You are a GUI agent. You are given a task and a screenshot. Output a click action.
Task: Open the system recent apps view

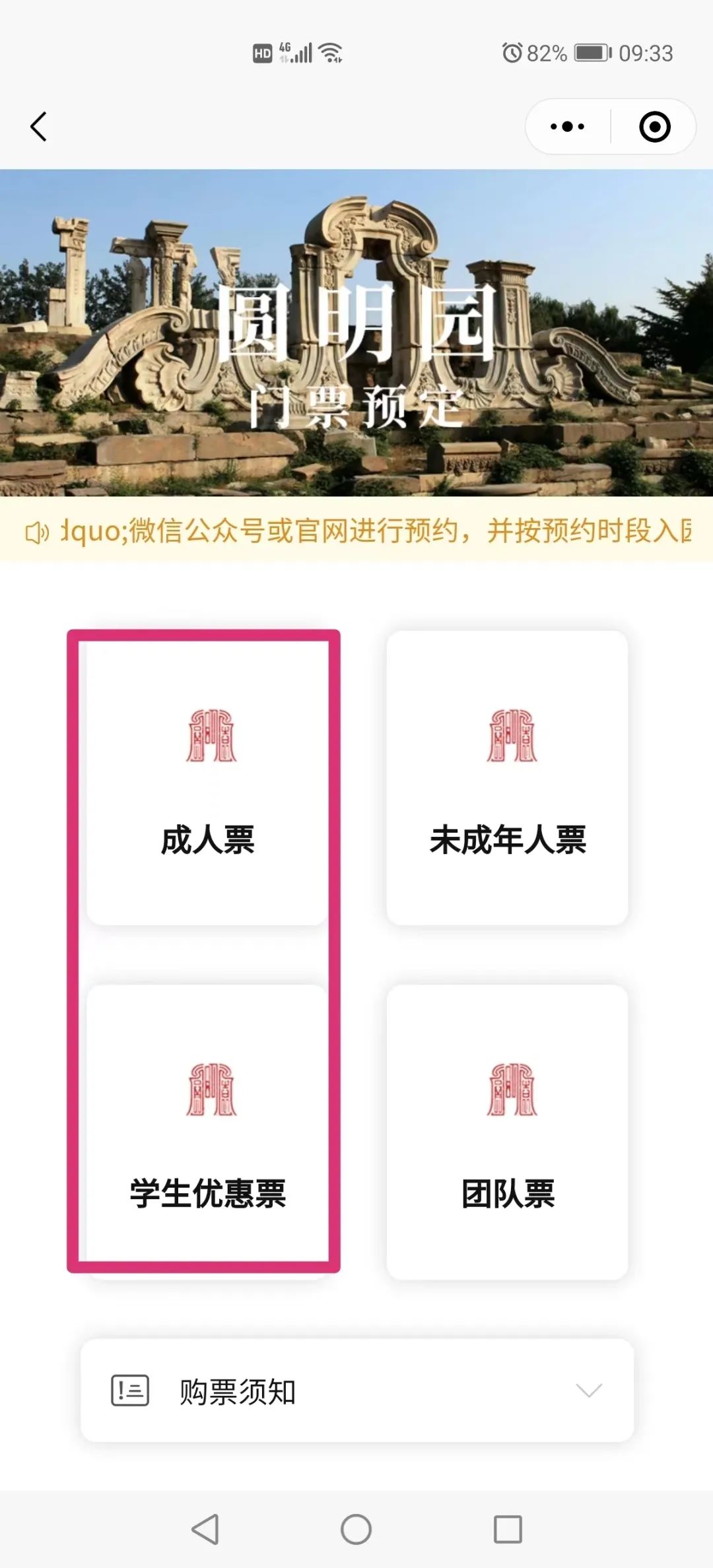508,1529
